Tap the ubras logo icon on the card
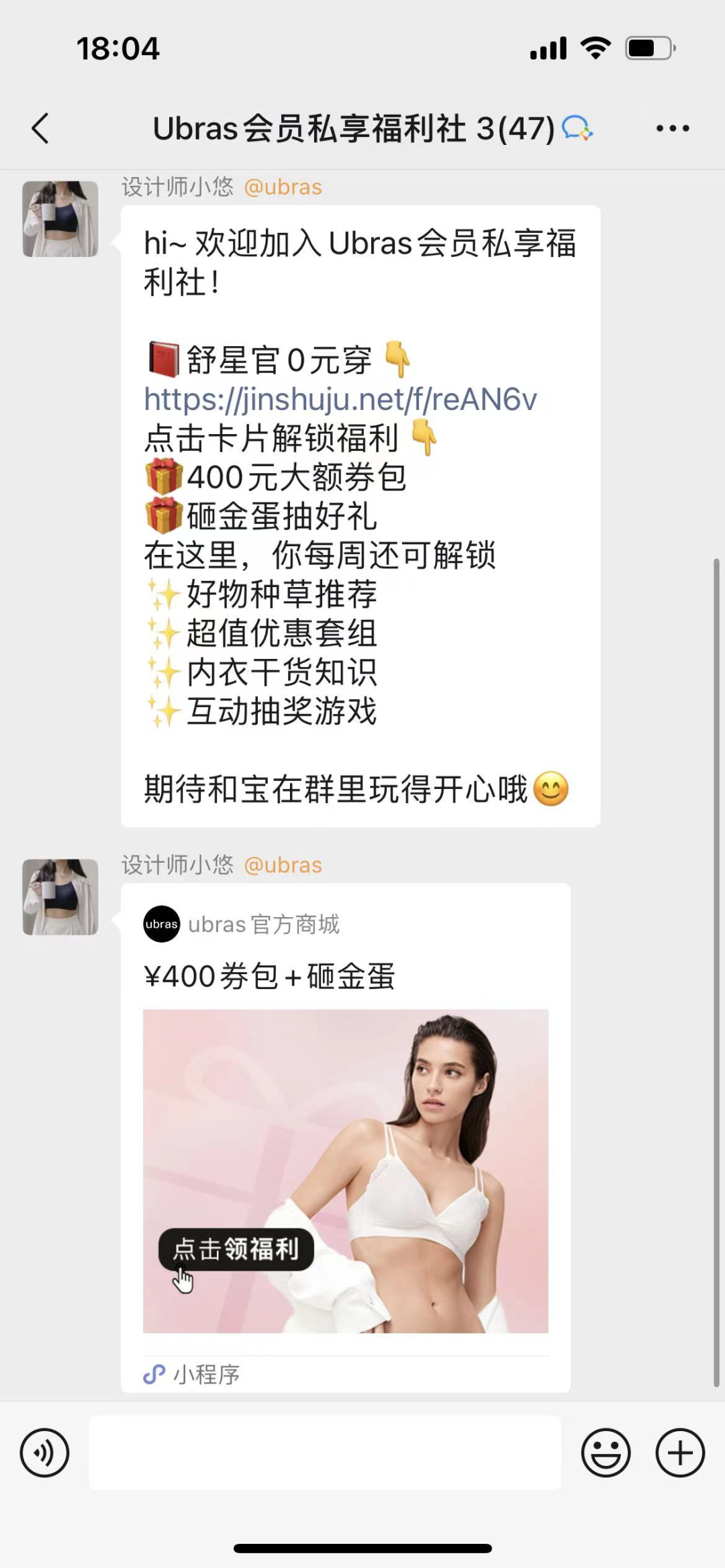Image resolution: width=725 pixels, height=1568 pixels. point(161,924)
